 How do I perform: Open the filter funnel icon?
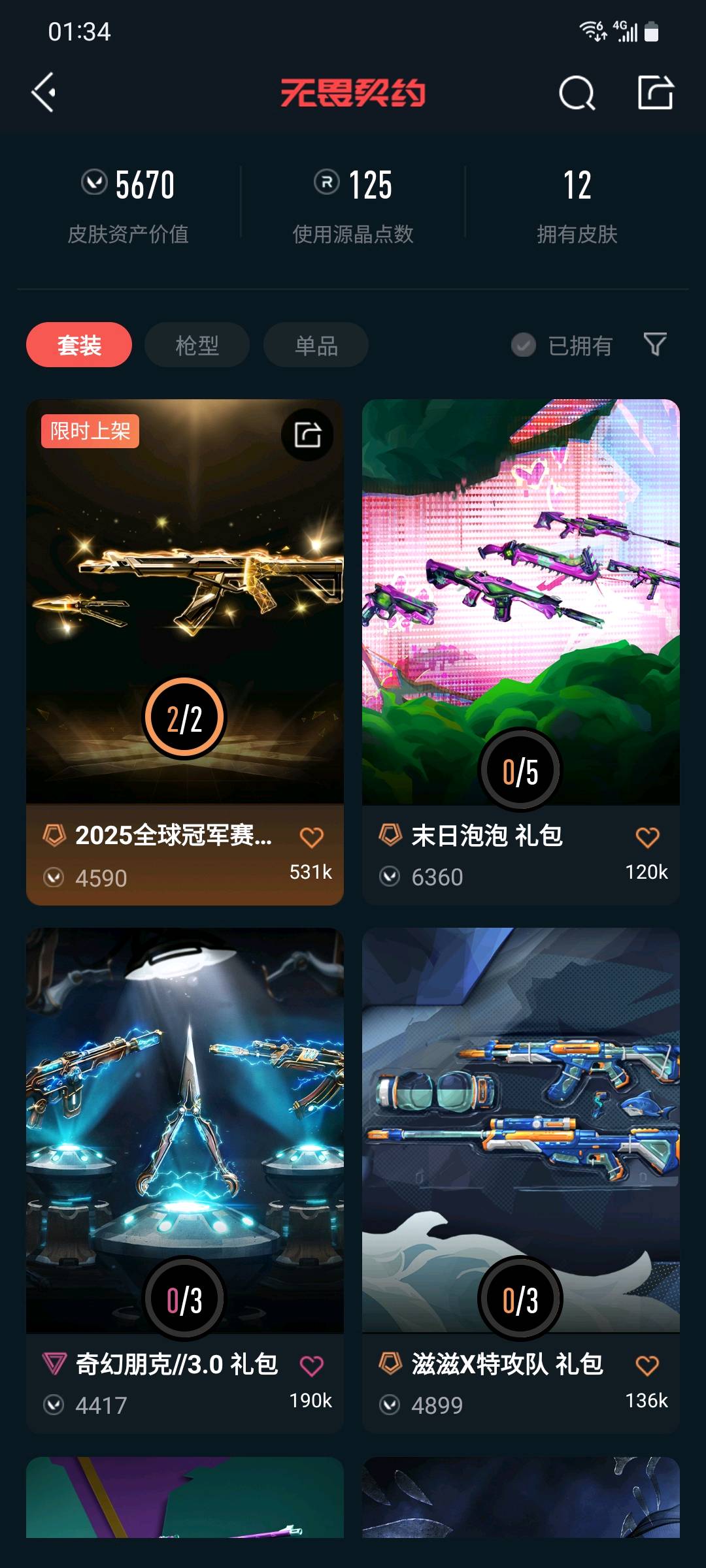(x=655, y=344)
